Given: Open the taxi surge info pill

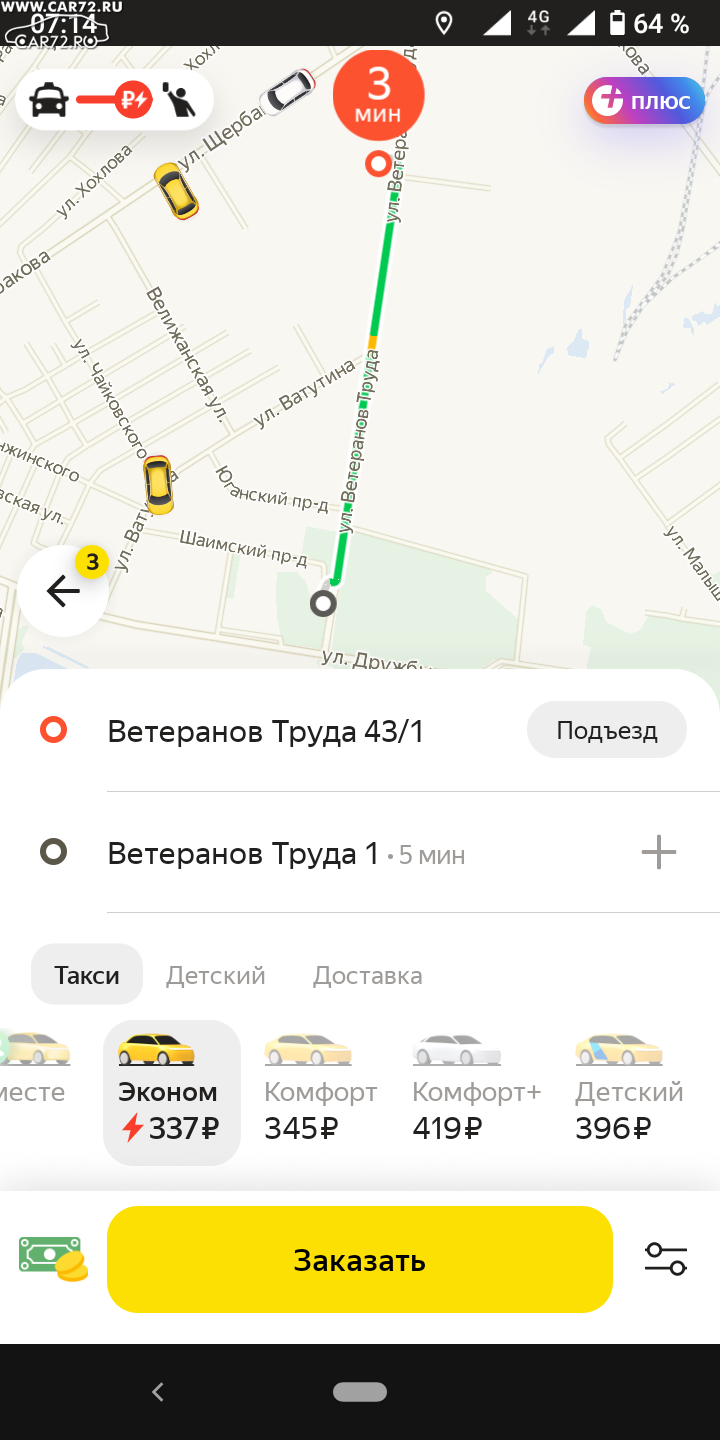Looking at the screenshot, I should coord(114,100).
